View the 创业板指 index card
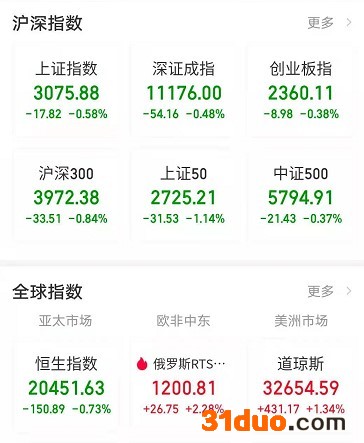Viewport: 364px width, 443px height. coord(301,90)
